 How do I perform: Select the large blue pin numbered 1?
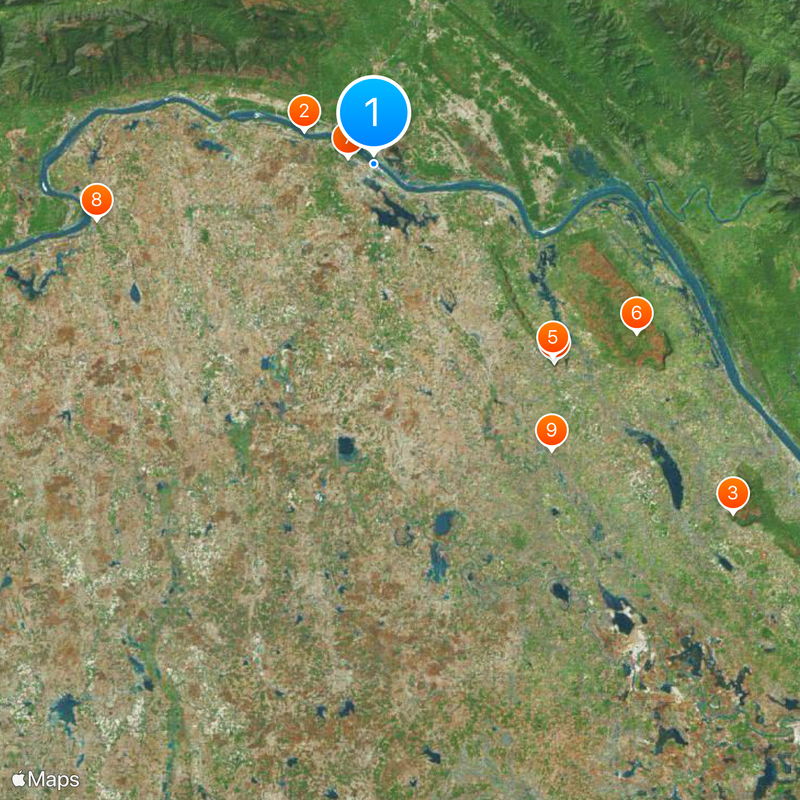[x=374, y=111]
